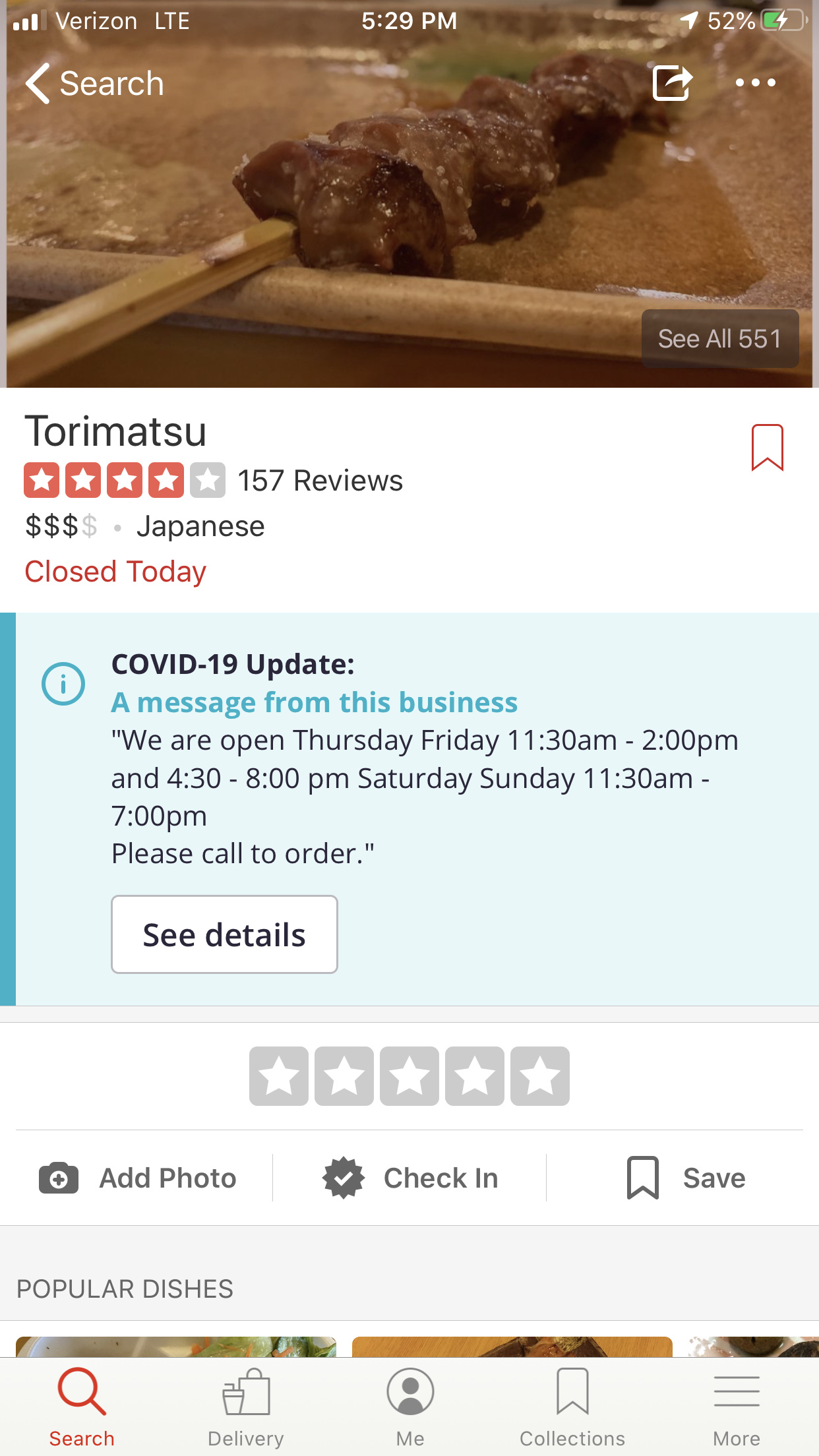Viewport: 819px width, 1456px height.
Task: See details of COVID-19 update
Action: coord(224,934)
